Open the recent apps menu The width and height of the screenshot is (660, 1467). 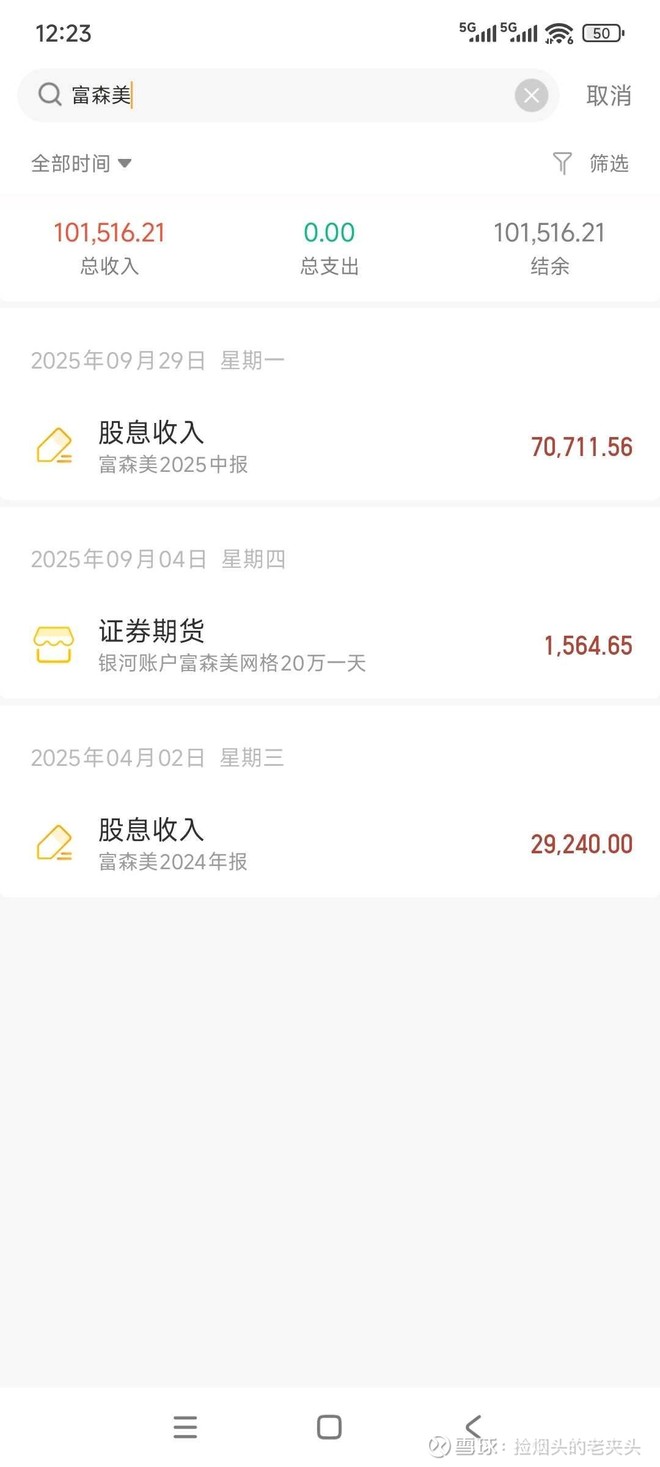point(185,1426)
